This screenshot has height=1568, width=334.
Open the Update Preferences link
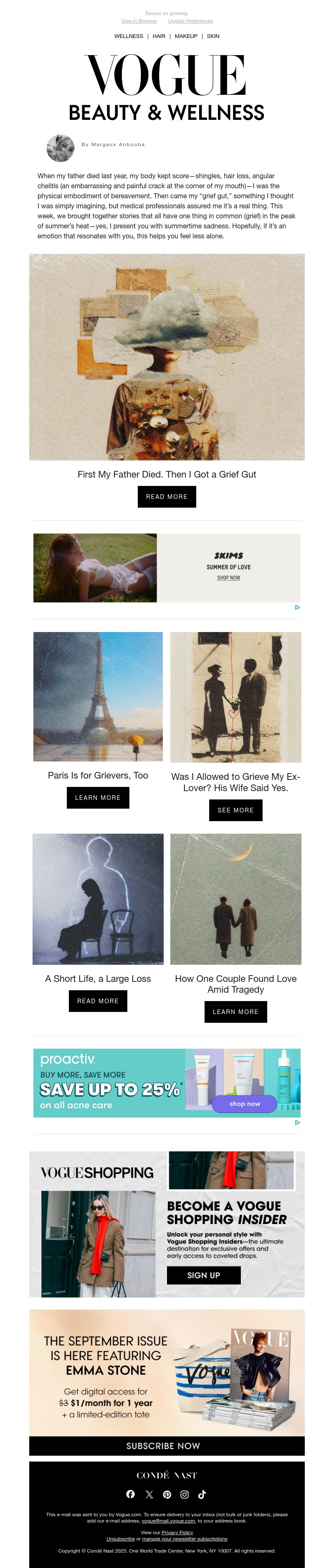tap(190, 21)
